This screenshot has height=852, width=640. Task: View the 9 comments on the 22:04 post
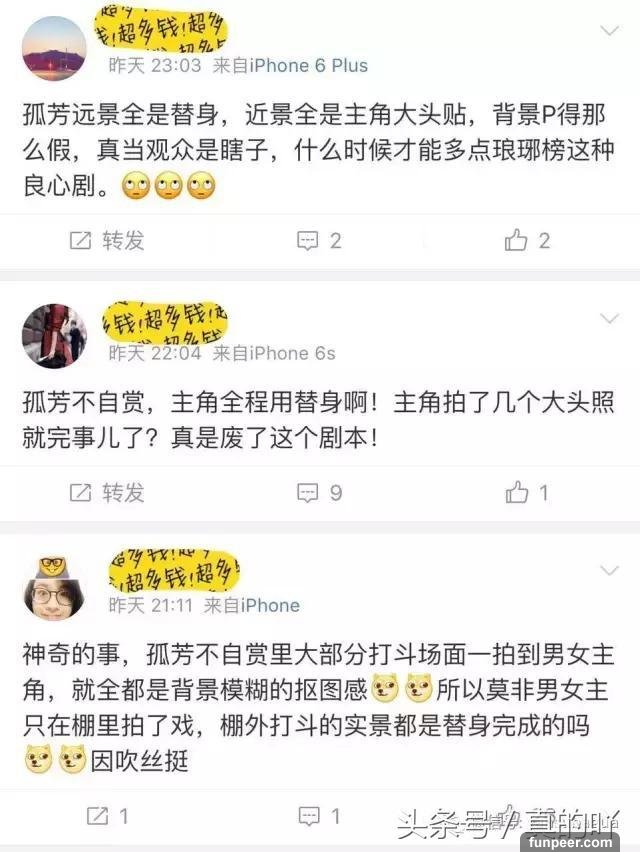(x=320, y=492)
